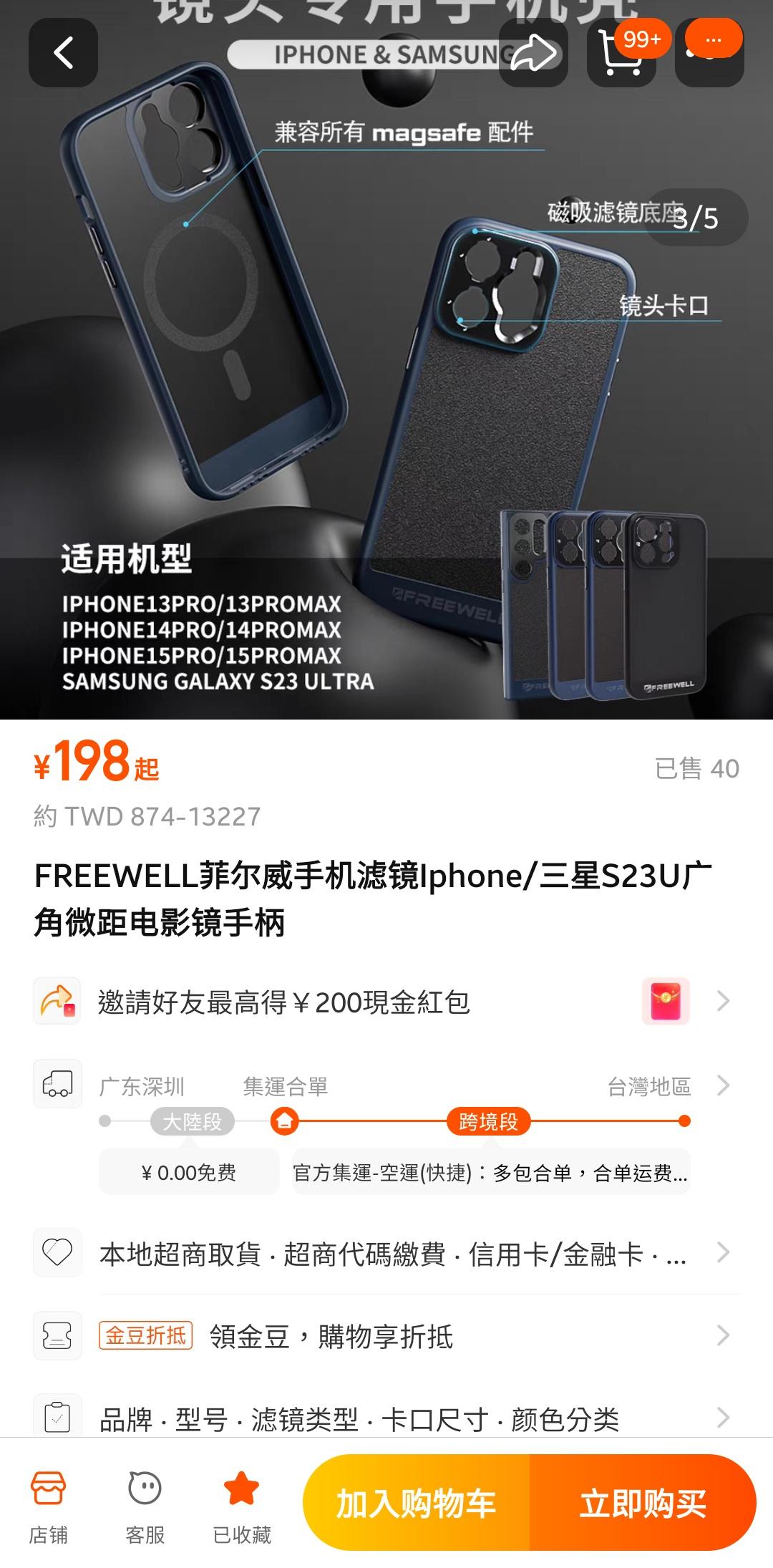Open the invite friends red packet offer
The height and width of the screenshot is (1568, 773).
pyautogui.click(x=386, y=1001)
